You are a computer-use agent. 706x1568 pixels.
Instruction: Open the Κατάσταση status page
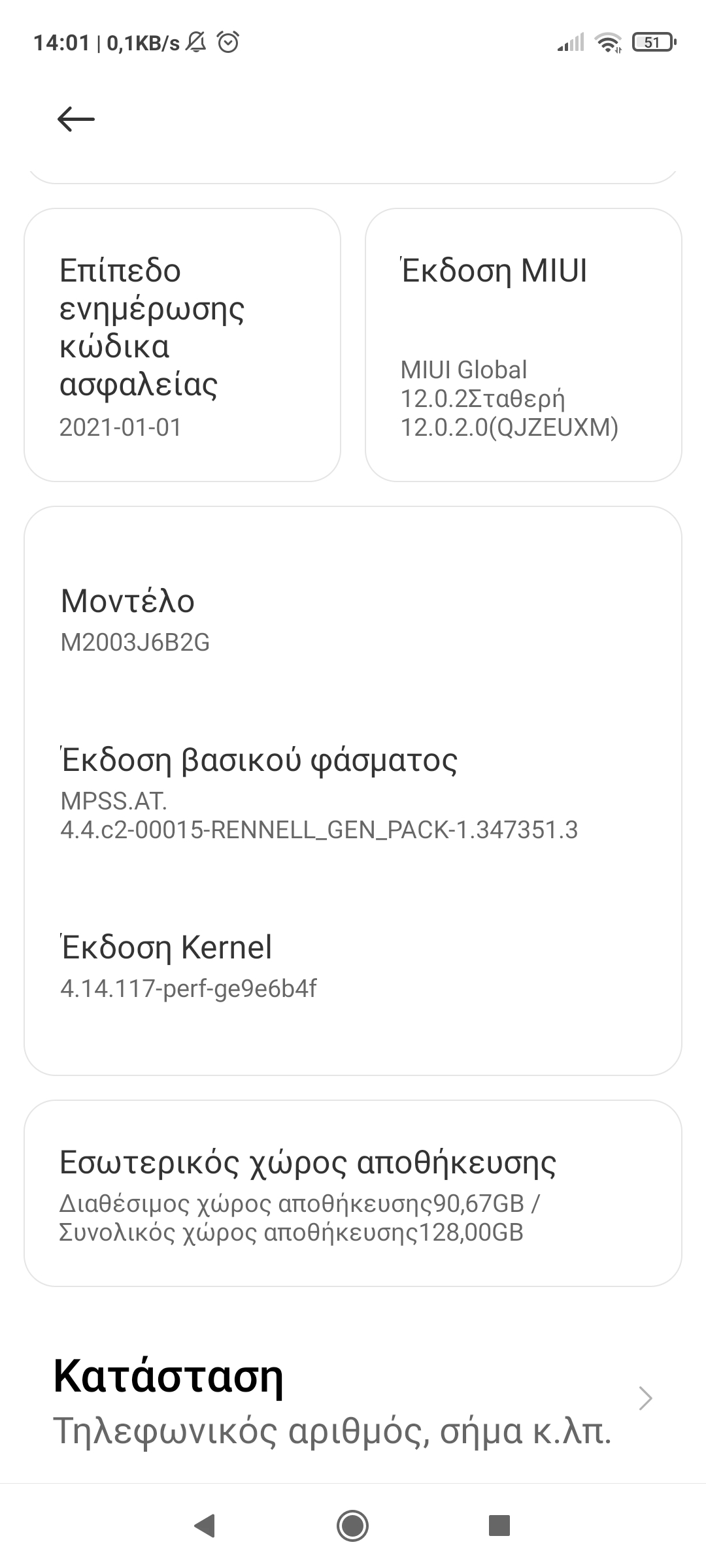tap(353, 1398)
